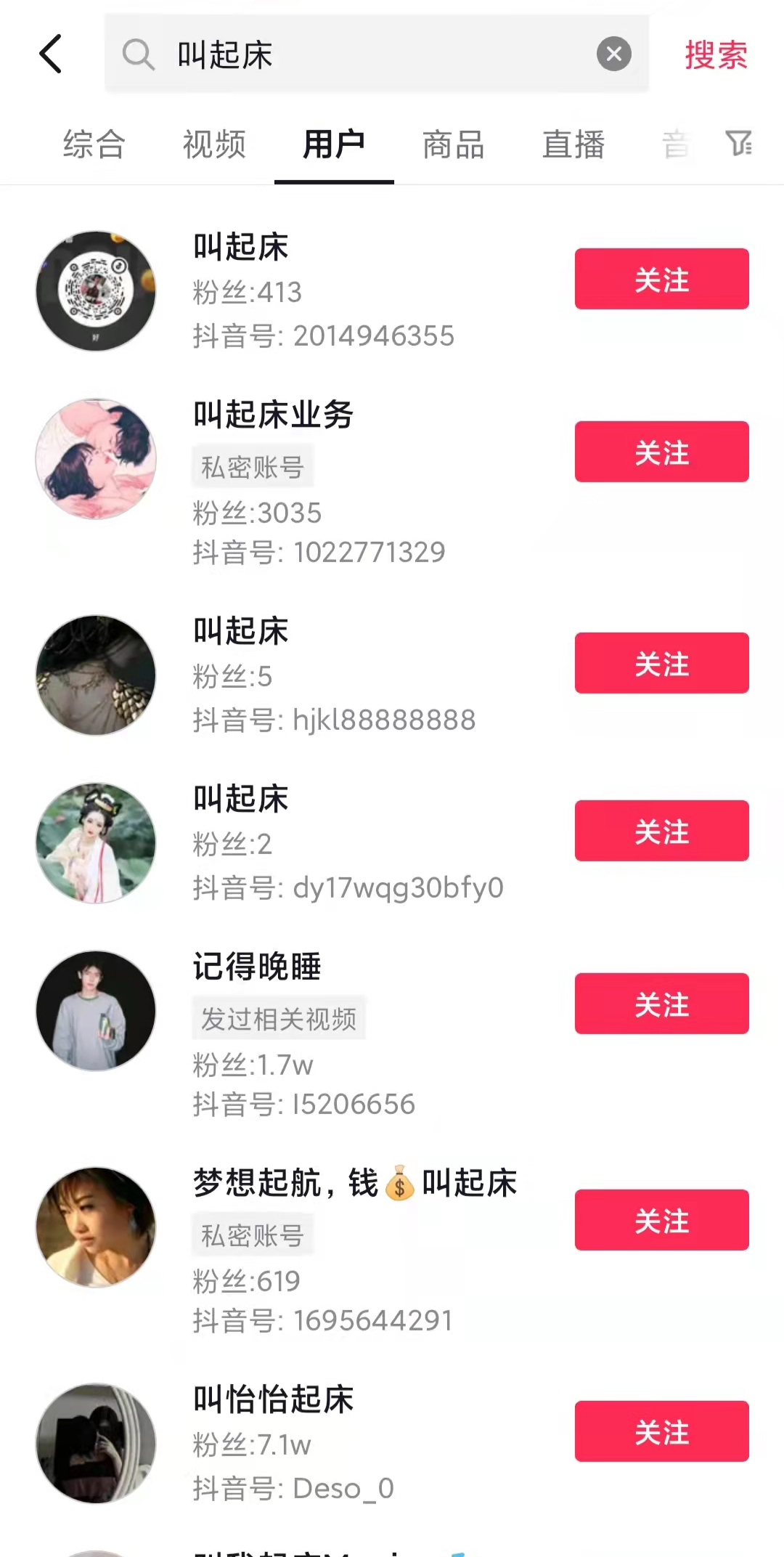The width and height of the screenshot is (784, 1557).
Task: Follow the user with 抖音号 hjkl88888888
Action: (661, 663)
